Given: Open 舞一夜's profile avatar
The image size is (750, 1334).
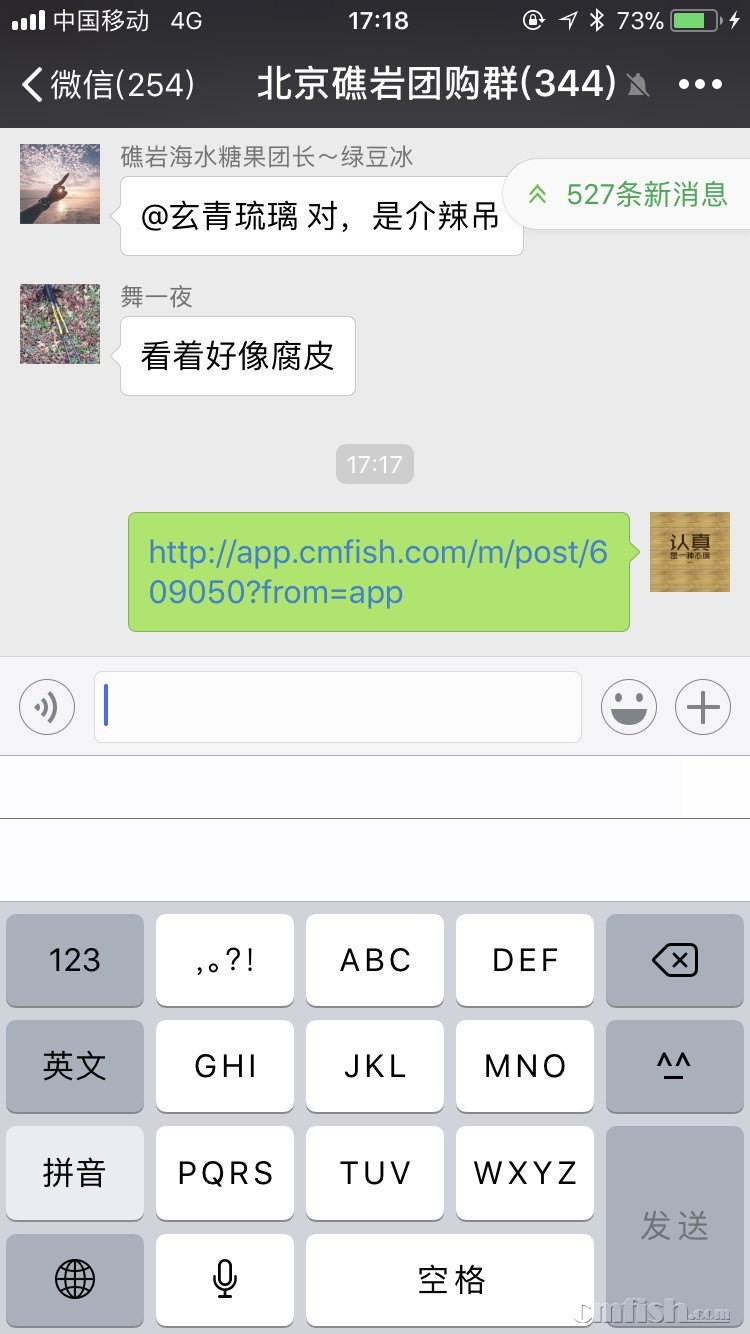Looking at the screenshot, I should 60,324.
